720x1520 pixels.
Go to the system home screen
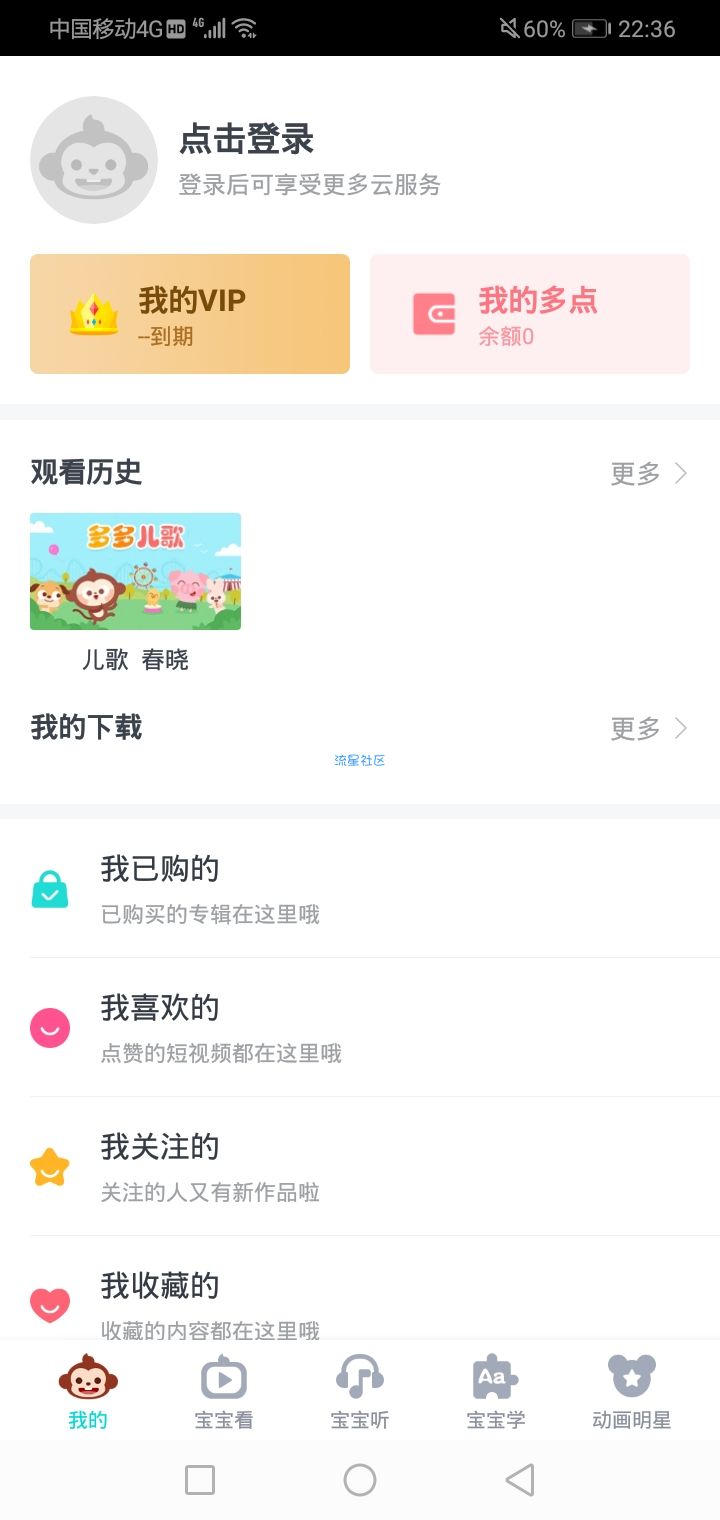(x=360, y=1480)
